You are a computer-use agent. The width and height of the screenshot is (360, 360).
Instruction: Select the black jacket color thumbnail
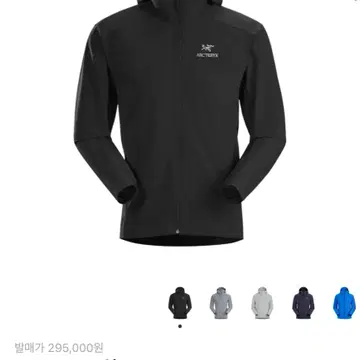[x=180, y=303]
